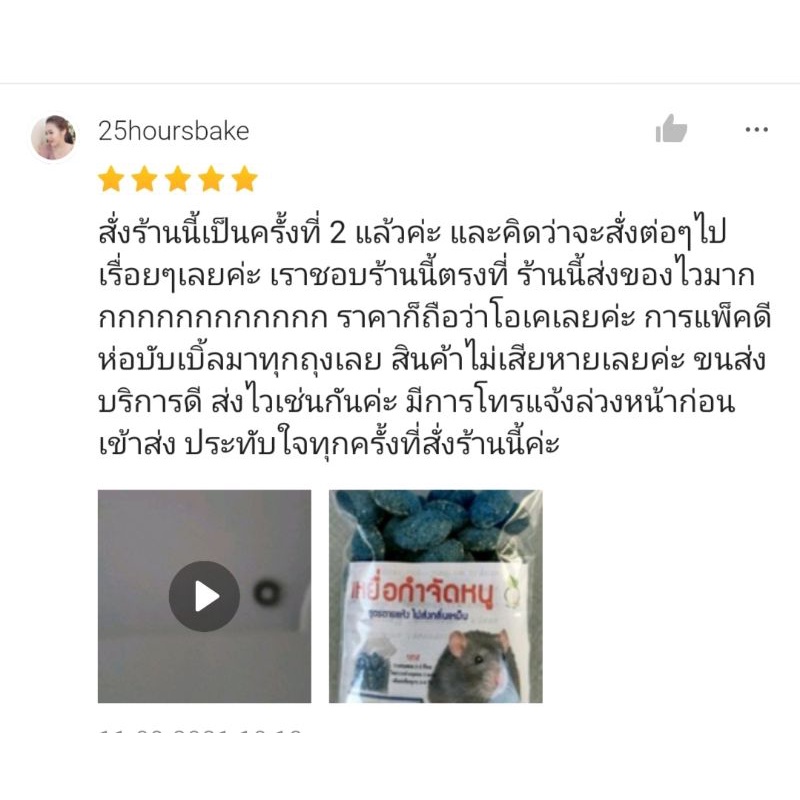
Task: Open 25hoursbake's profile picture
Action: pyautogui.click(x=53, y=138)
